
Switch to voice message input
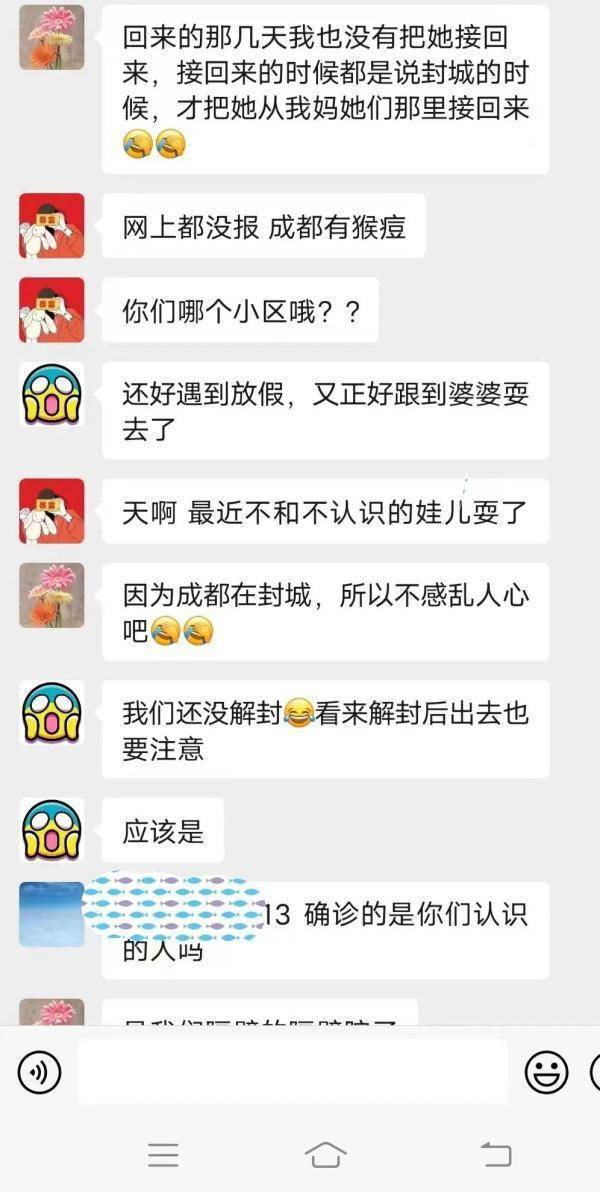click(x=40, y=1073)
